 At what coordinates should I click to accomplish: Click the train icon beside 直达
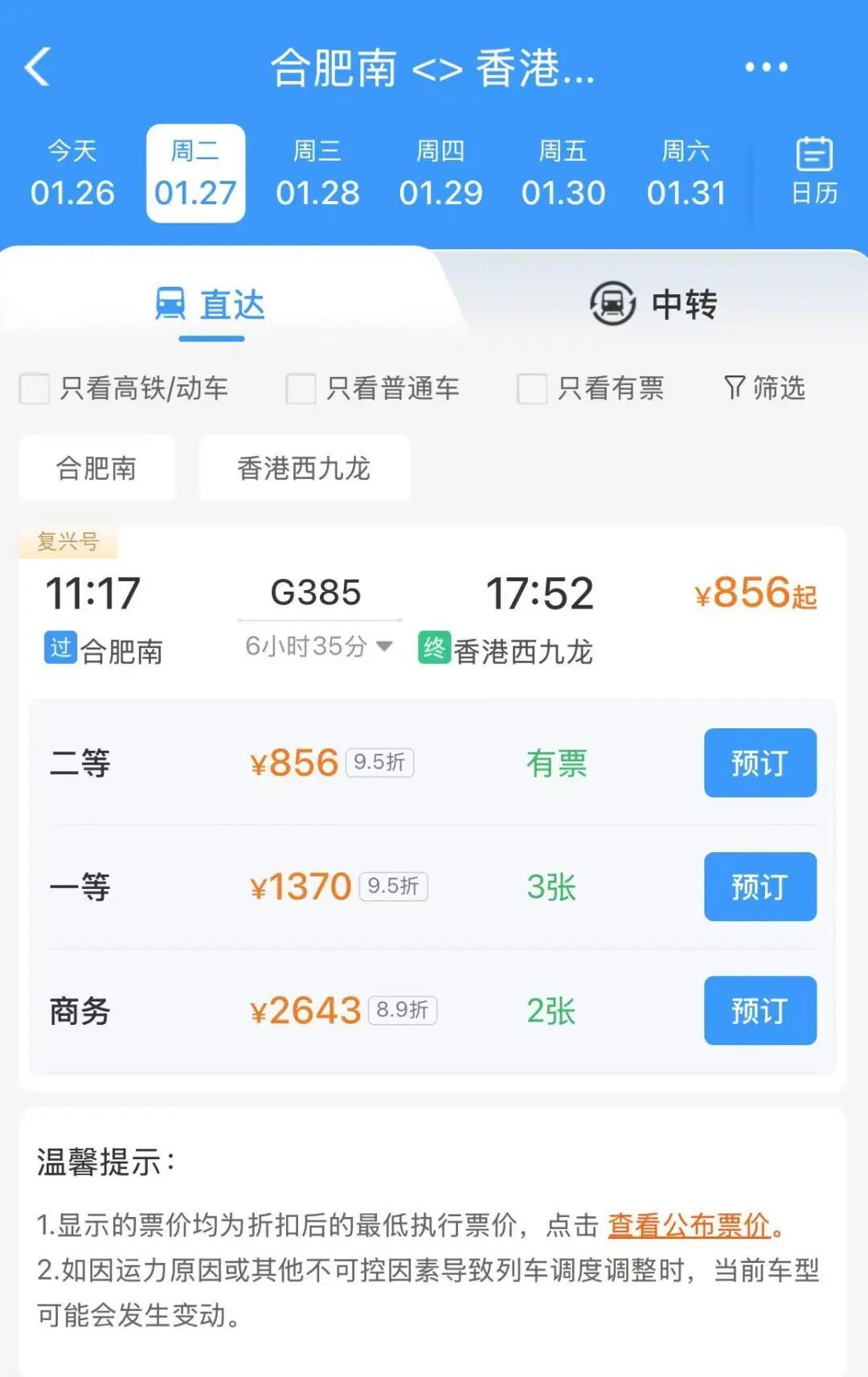tap(171, 304)
